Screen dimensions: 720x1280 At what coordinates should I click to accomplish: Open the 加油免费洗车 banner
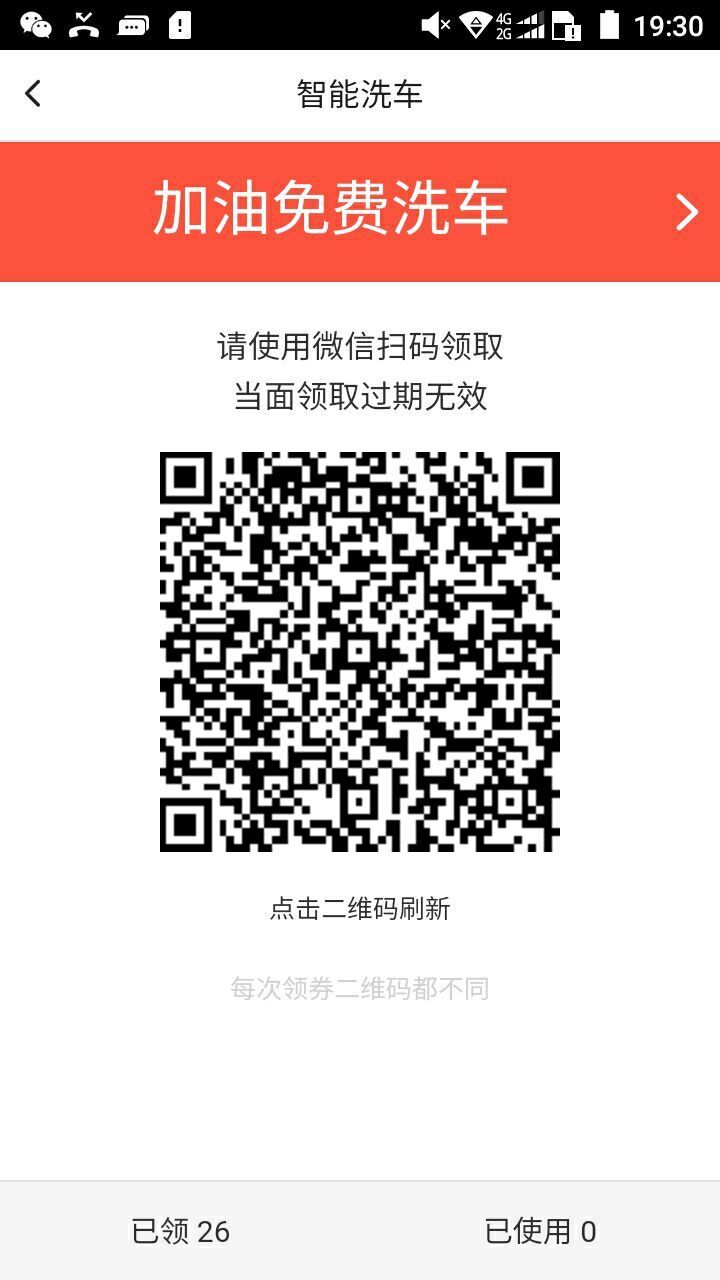[x=360, y=211]
